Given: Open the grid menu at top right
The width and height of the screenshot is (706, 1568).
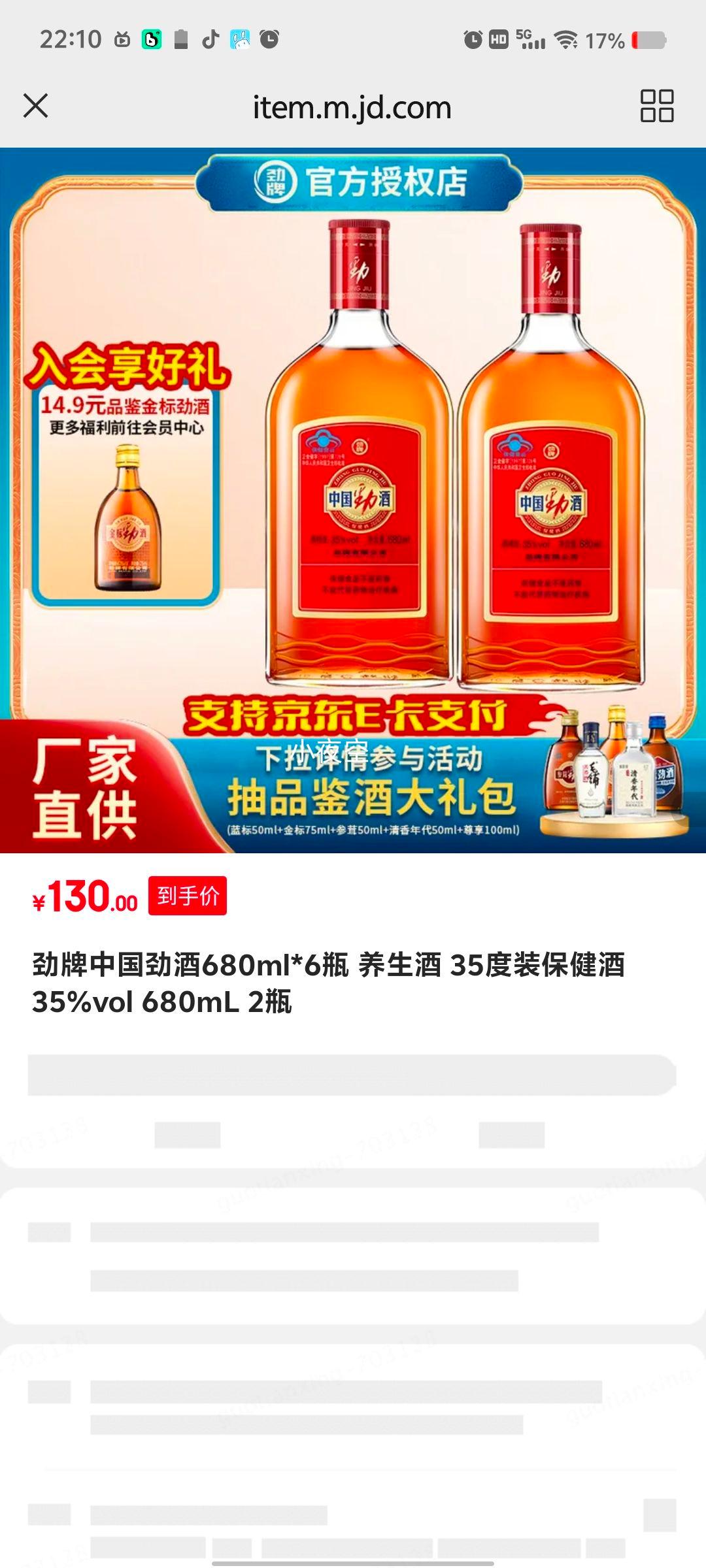Looking at the screenshot, I should (657, 106).
